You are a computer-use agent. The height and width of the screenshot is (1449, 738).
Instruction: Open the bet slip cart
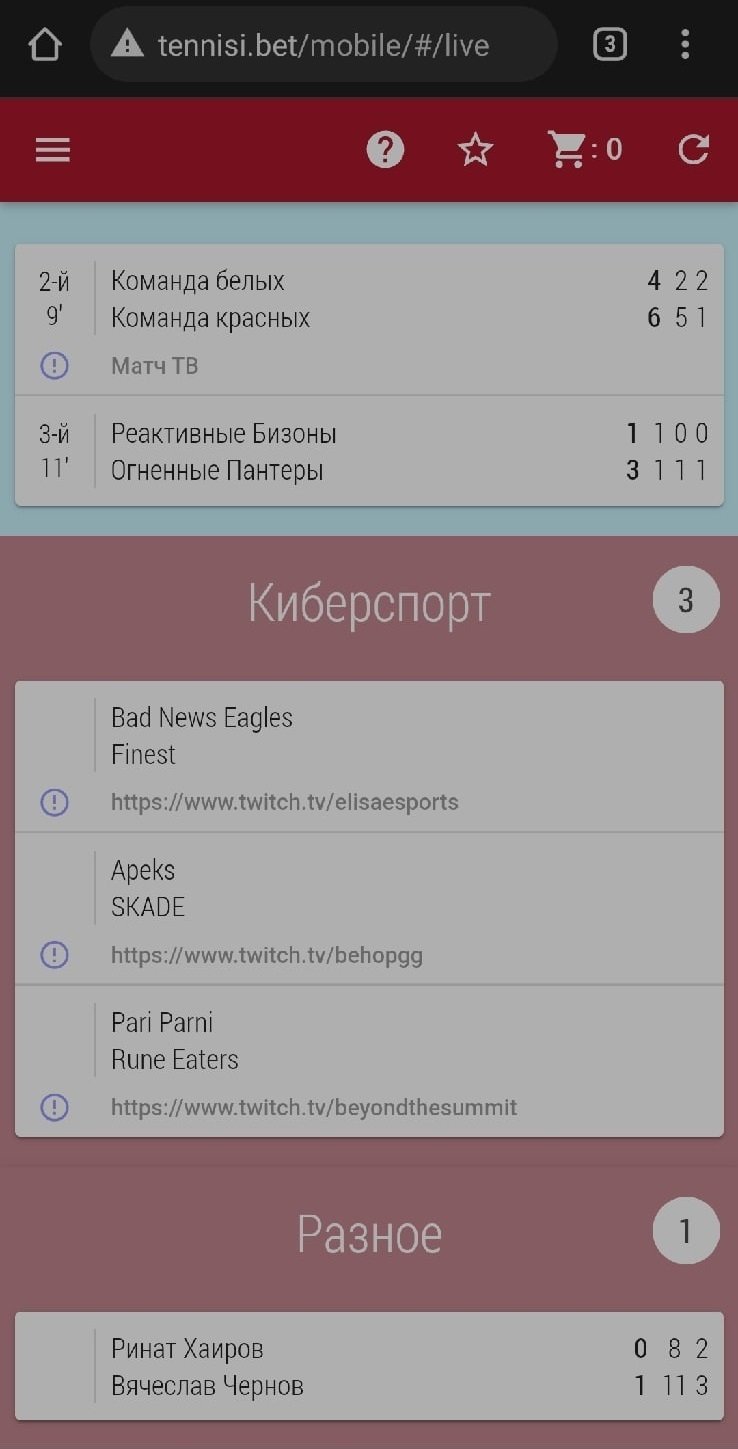[584, 150]
